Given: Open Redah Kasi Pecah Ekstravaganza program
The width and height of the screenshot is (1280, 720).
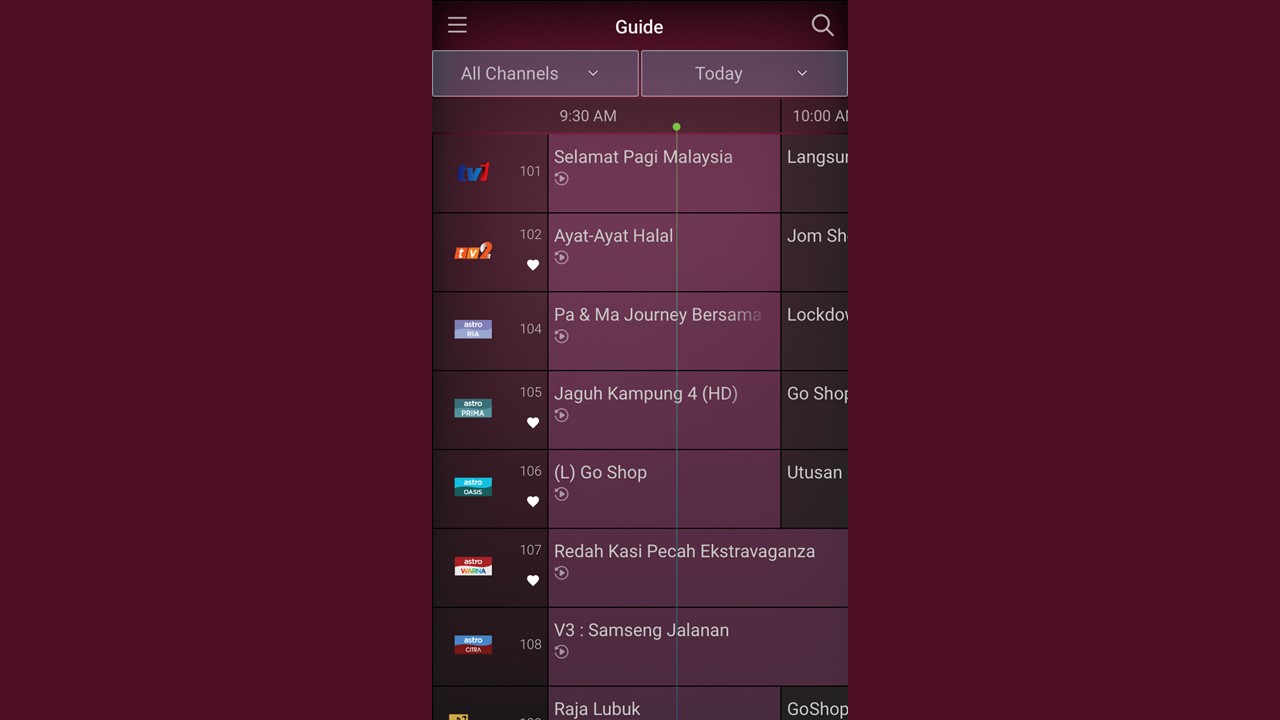Looking at the screenshot, I should [x=685, y=552].
